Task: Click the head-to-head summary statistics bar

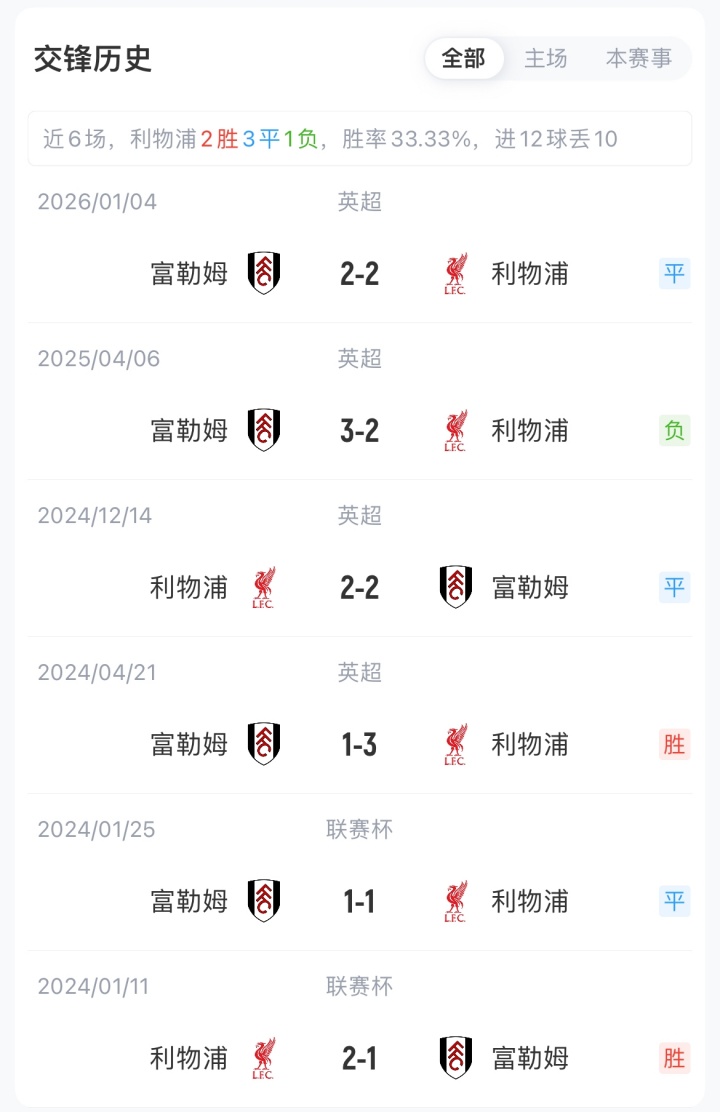Action: pos(360,138)
